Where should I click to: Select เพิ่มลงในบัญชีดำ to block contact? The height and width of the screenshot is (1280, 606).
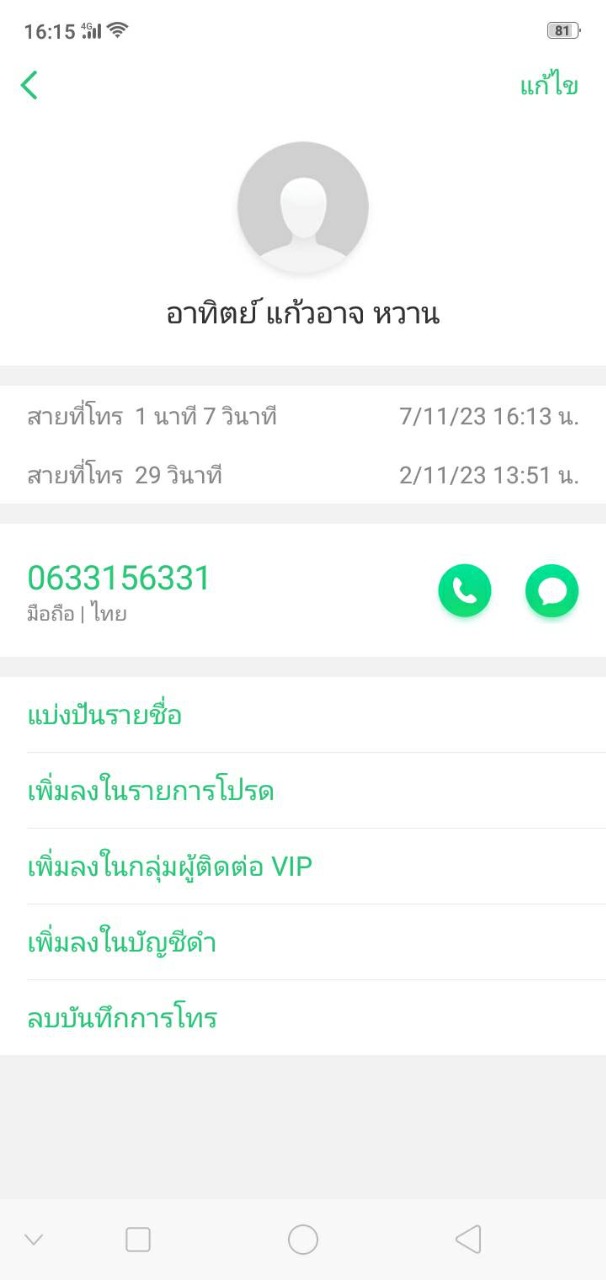pos(122,943)
